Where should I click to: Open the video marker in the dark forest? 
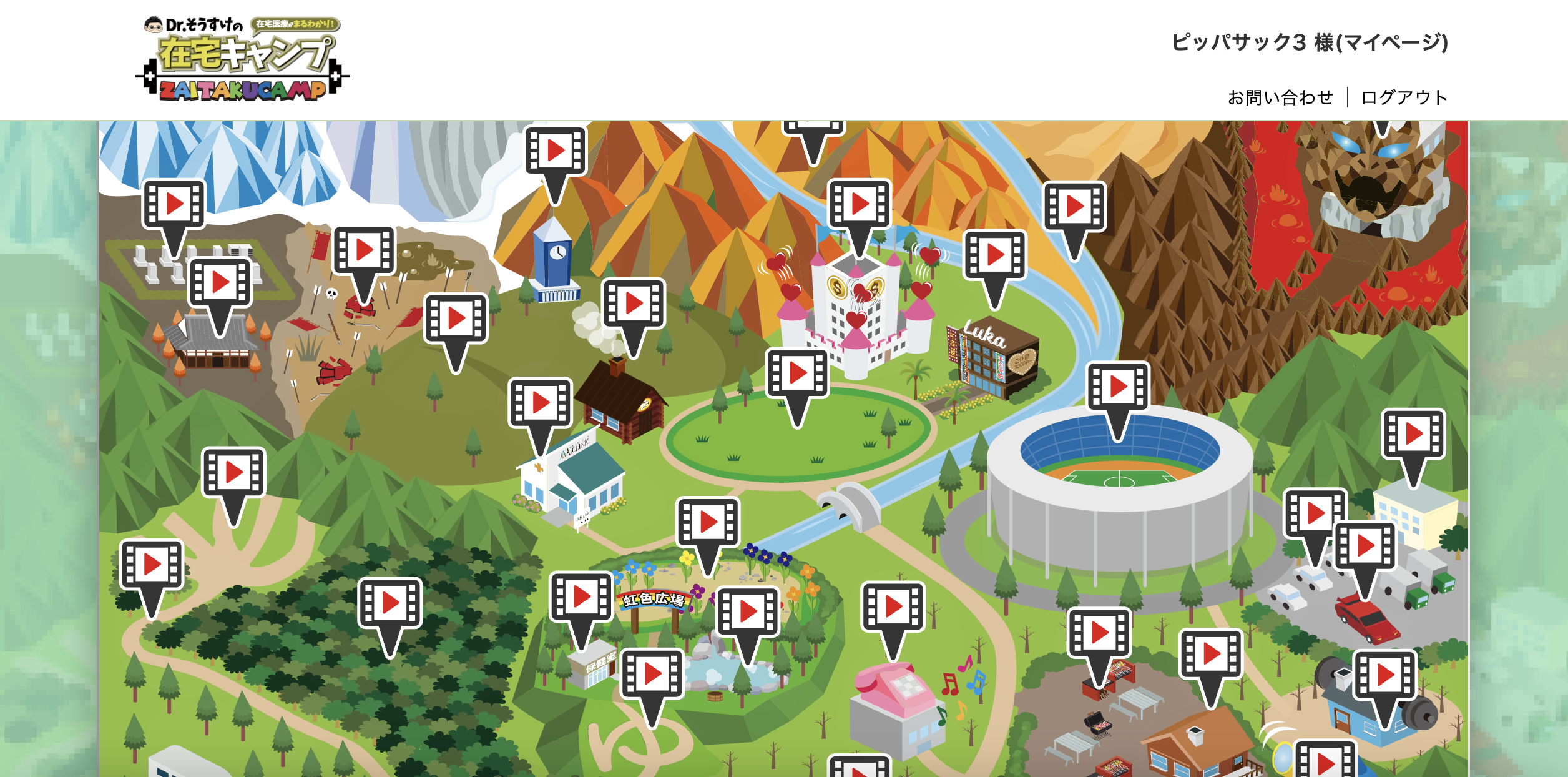point(390,603)
